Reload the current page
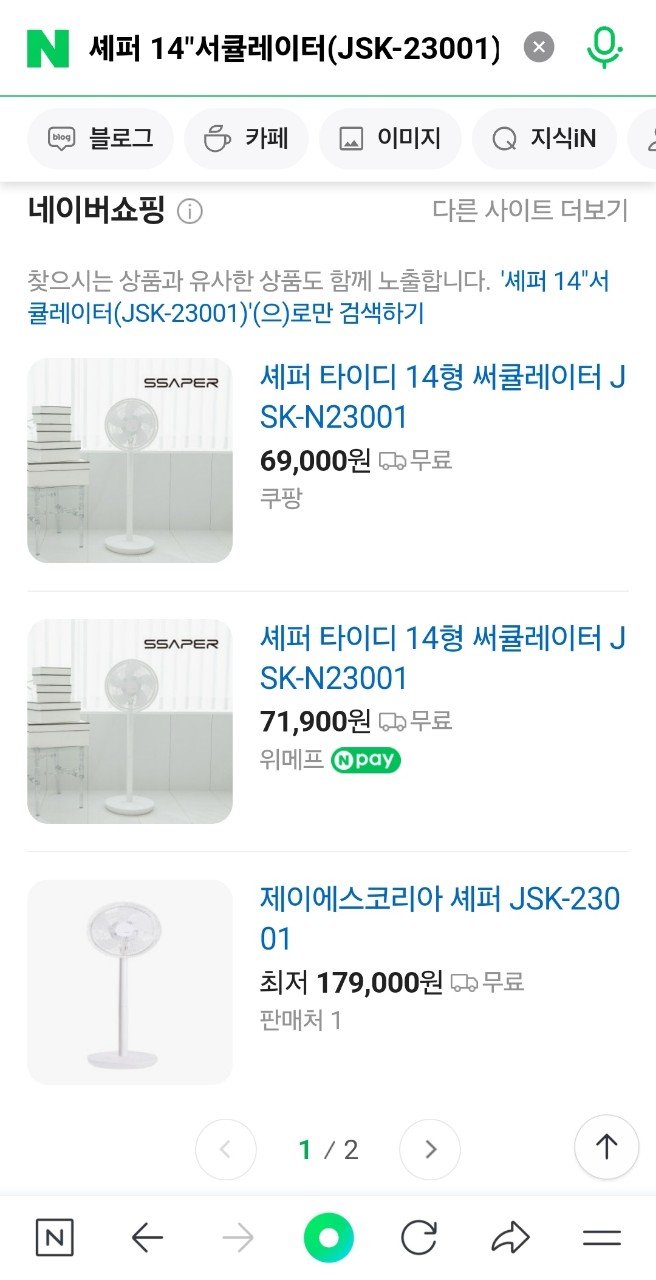Screen dimensions: 656x1280 (x=419, y=1238)
